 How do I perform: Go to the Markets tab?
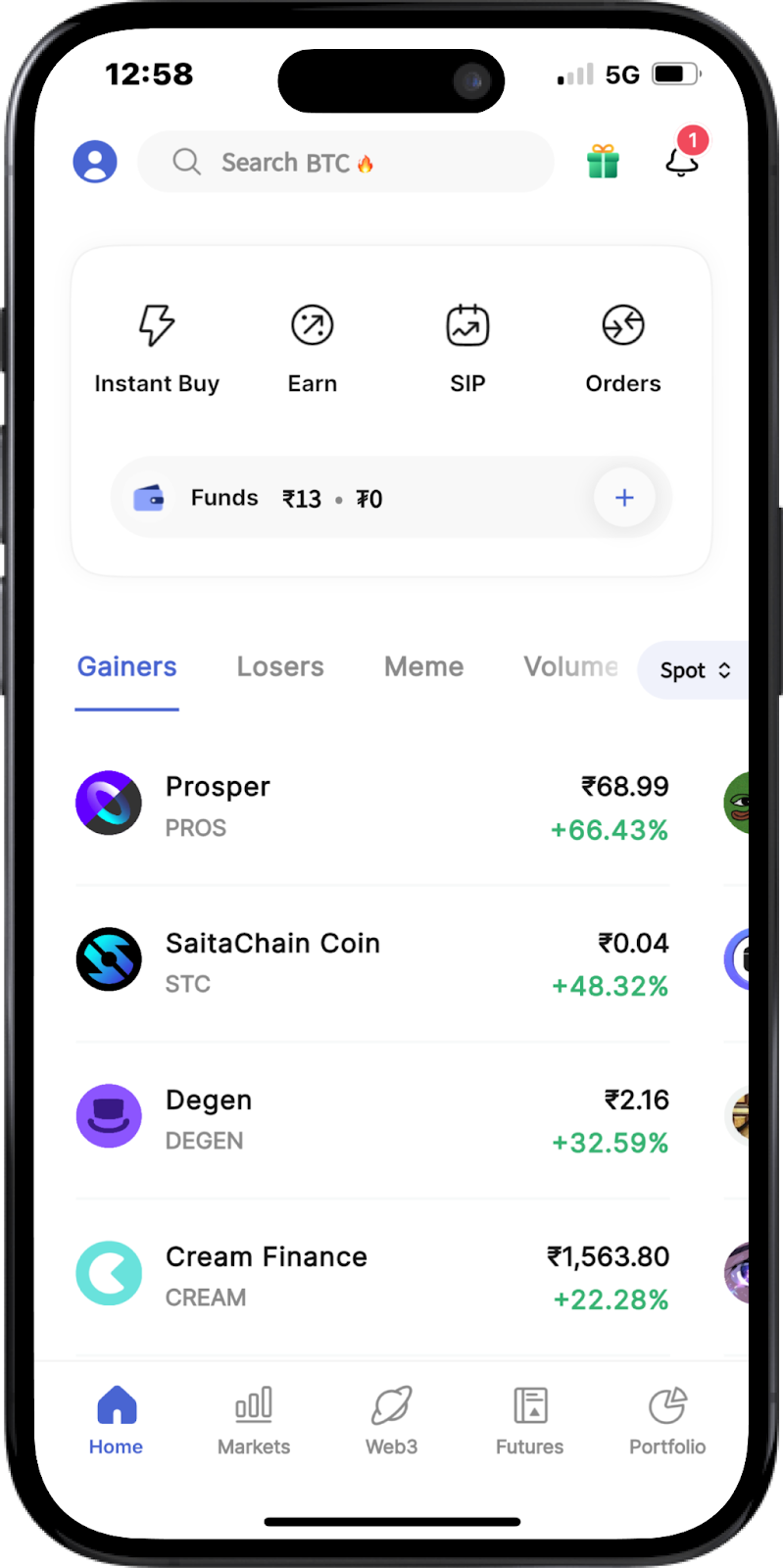point(254,1421)
